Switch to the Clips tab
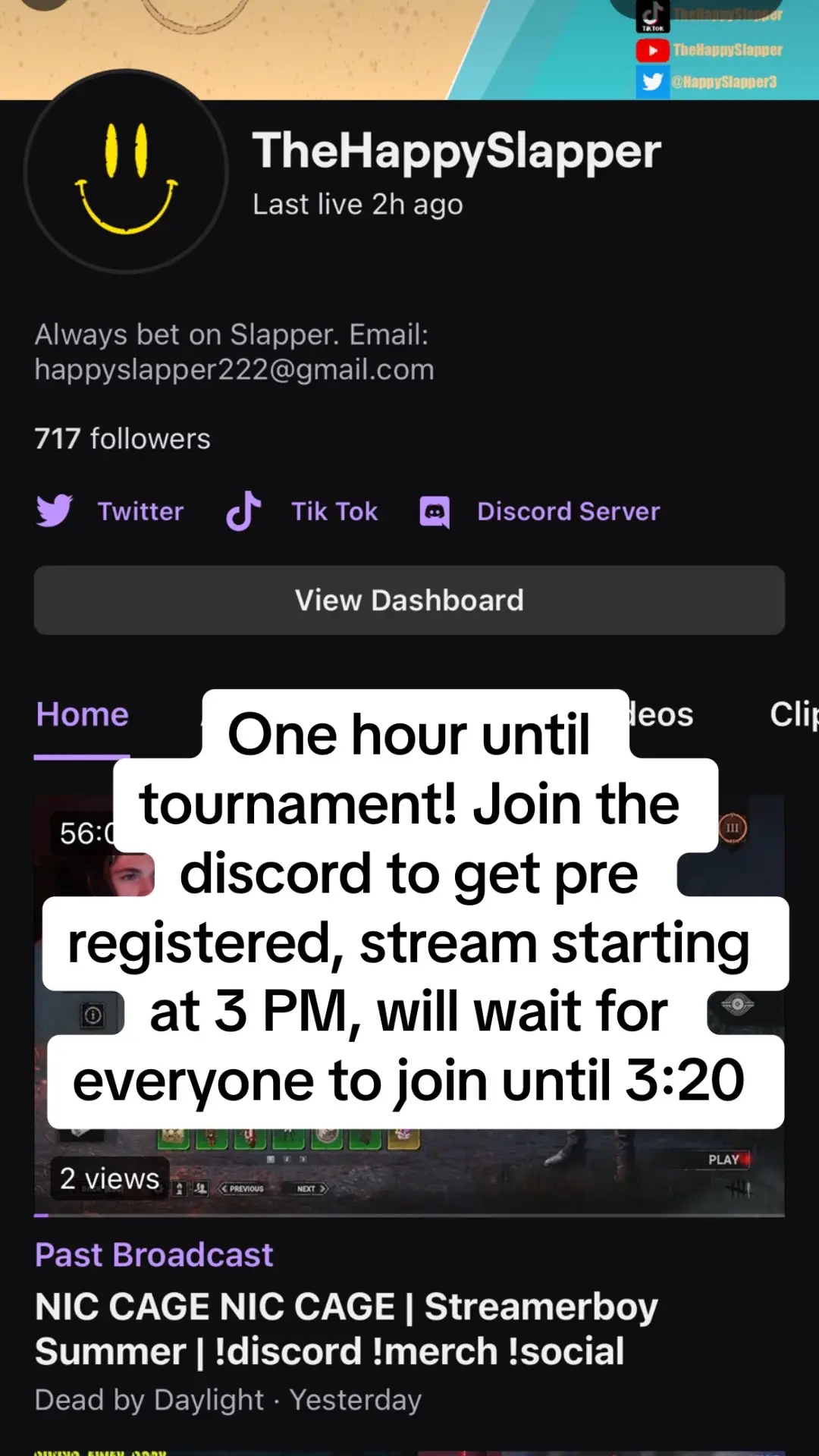 [x=792, y=714]
